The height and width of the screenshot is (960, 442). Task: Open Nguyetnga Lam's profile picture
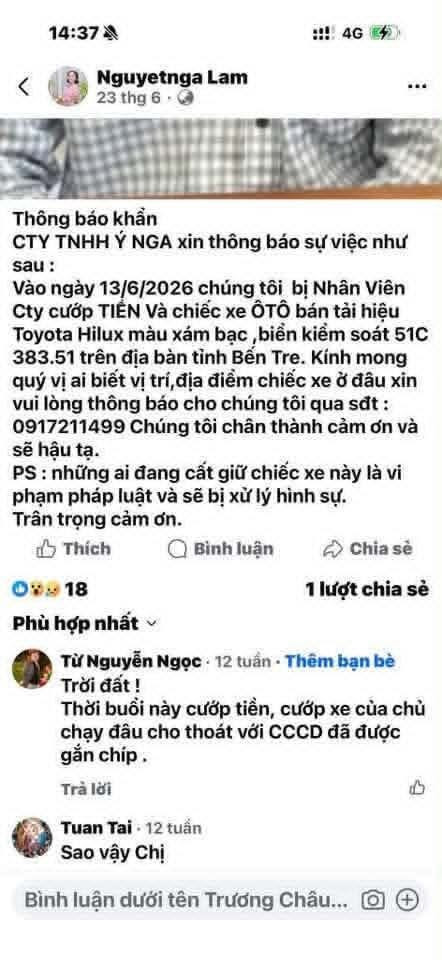(68, 86)
